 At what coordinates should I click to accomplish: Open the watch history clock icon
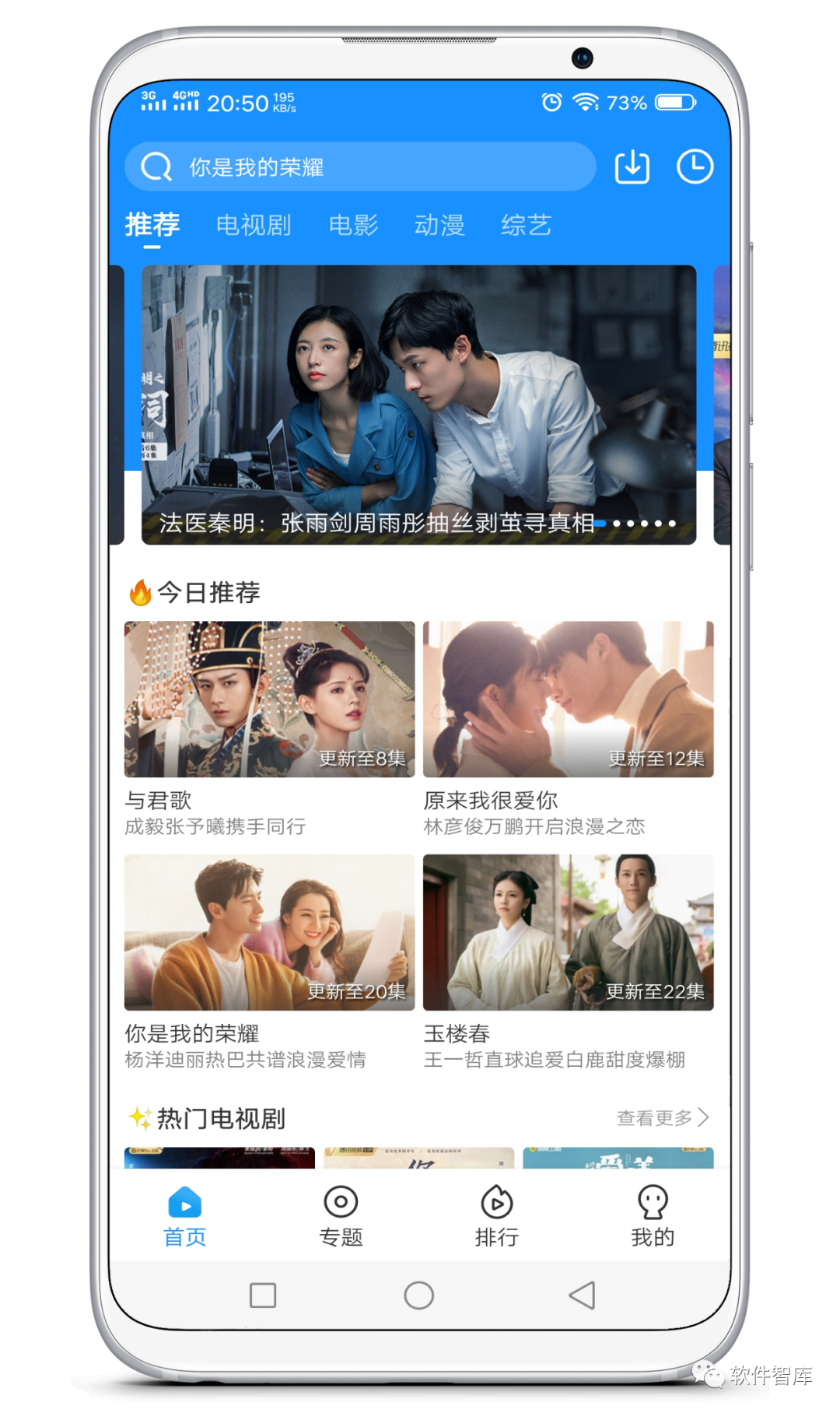point(694,167)
